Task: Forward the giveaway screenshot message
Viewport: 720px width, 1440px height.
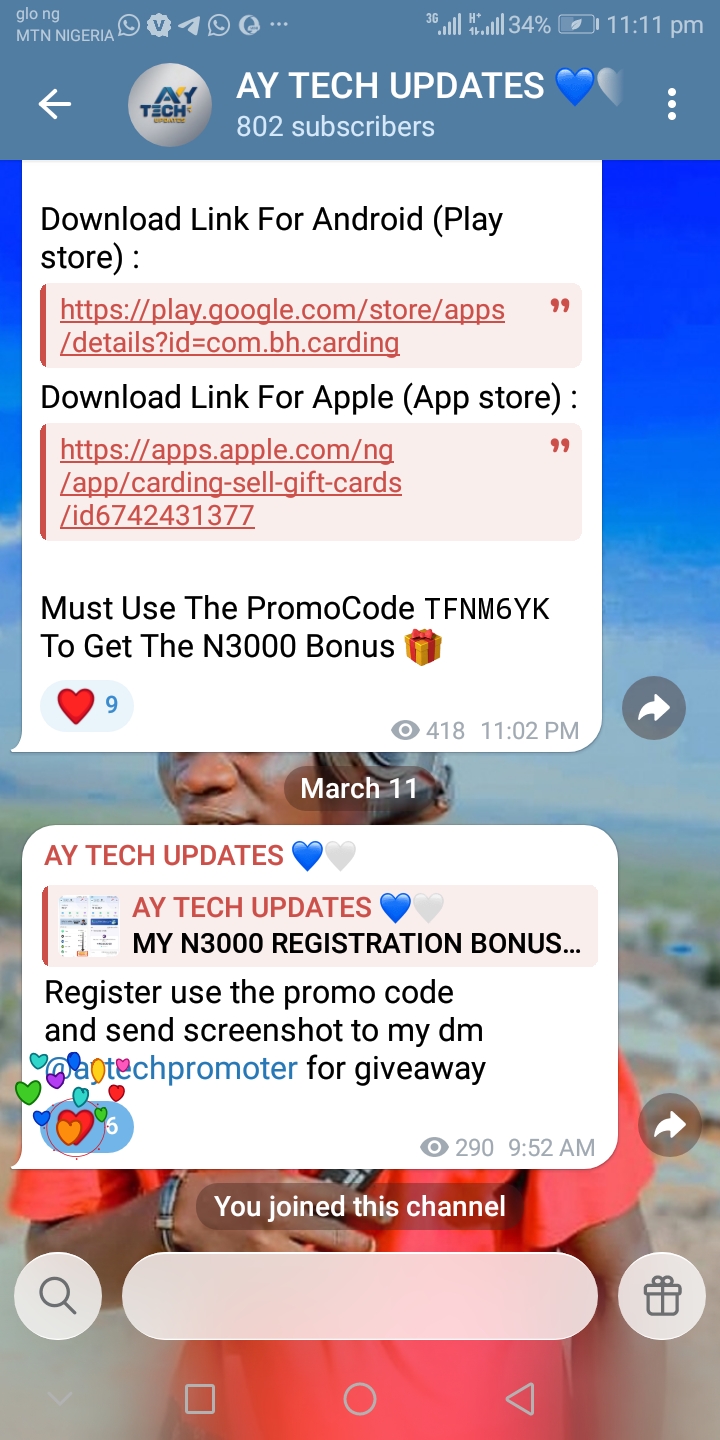Action: click(x=669, y=1125)
